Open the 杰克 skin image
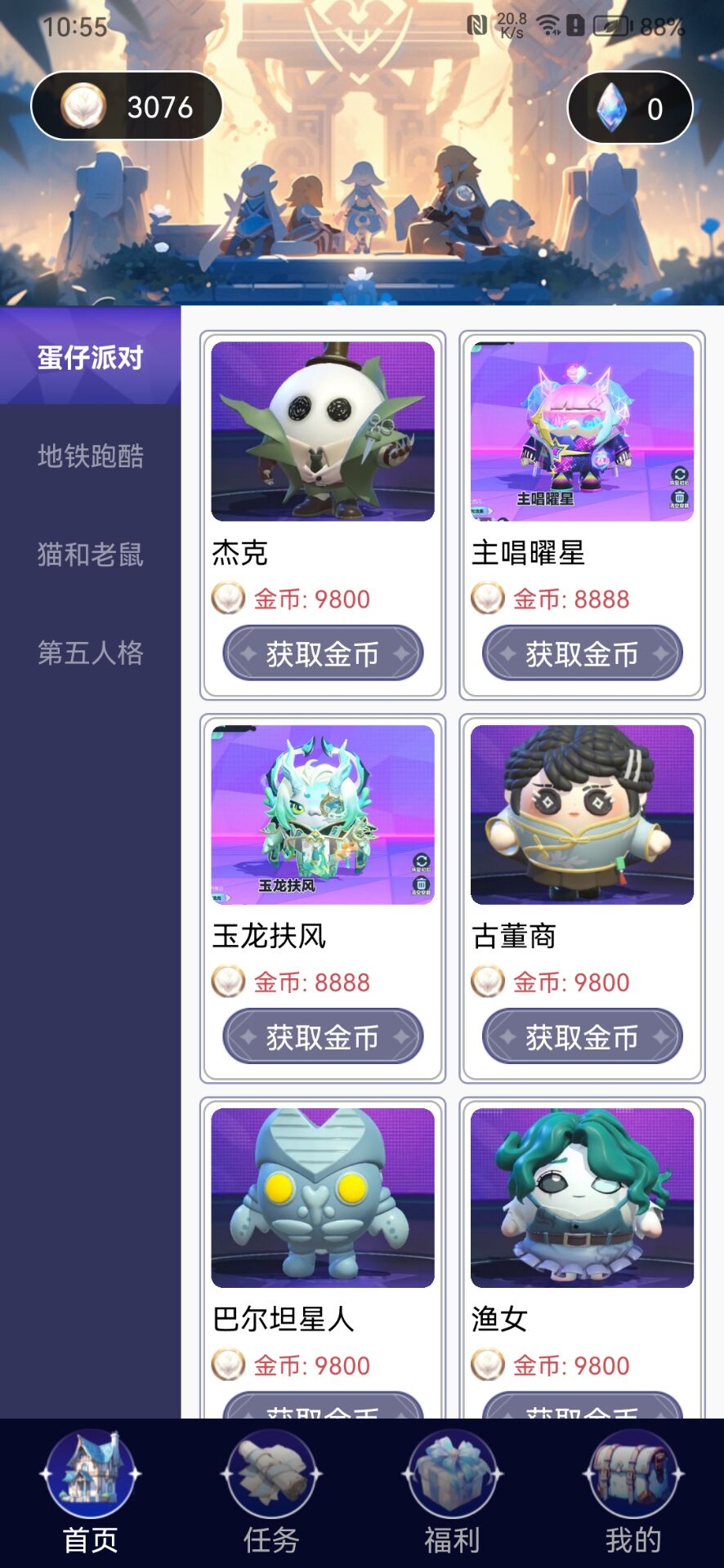The width and height of the screenshot is (724, 1568). [323, 431]
